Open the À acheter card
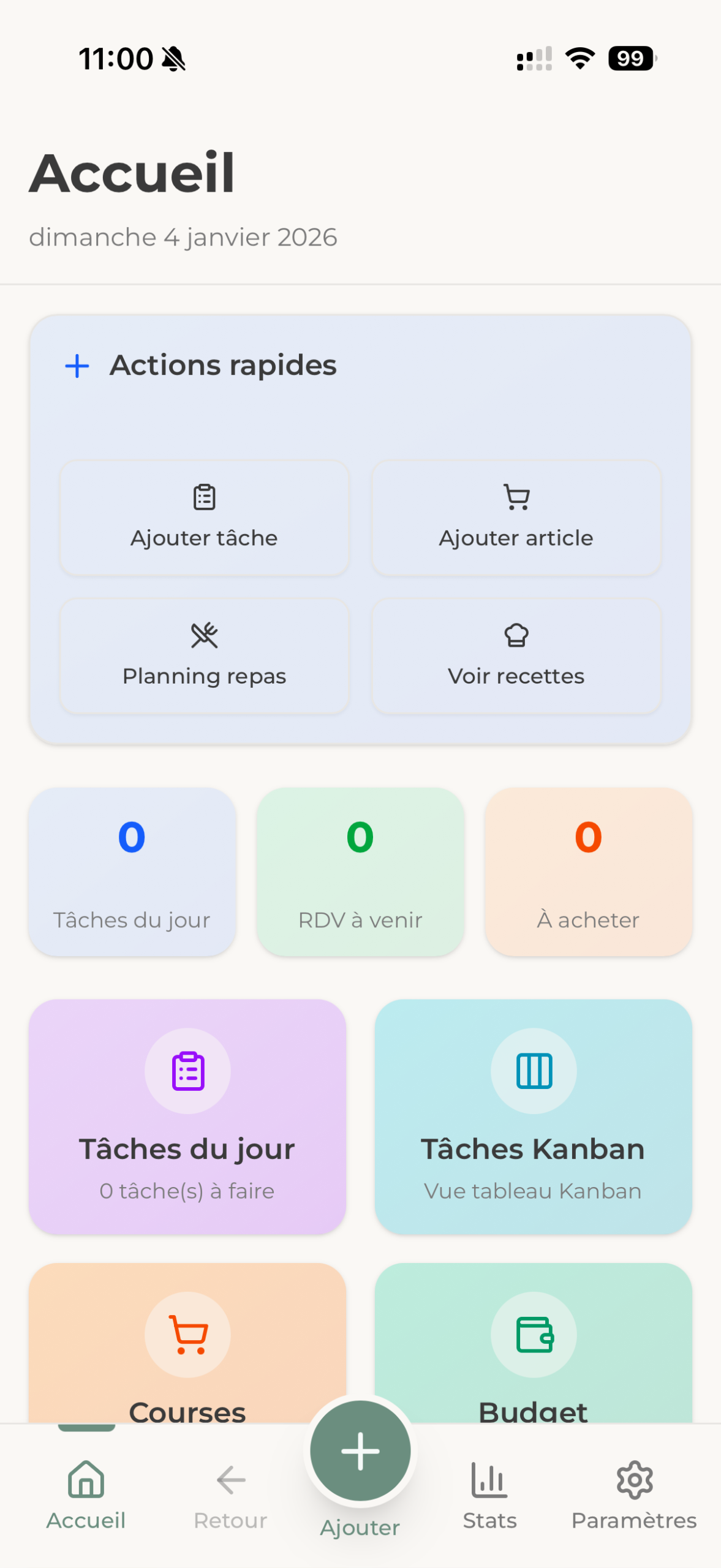721x1568 pixels. [x=588, y=872]
